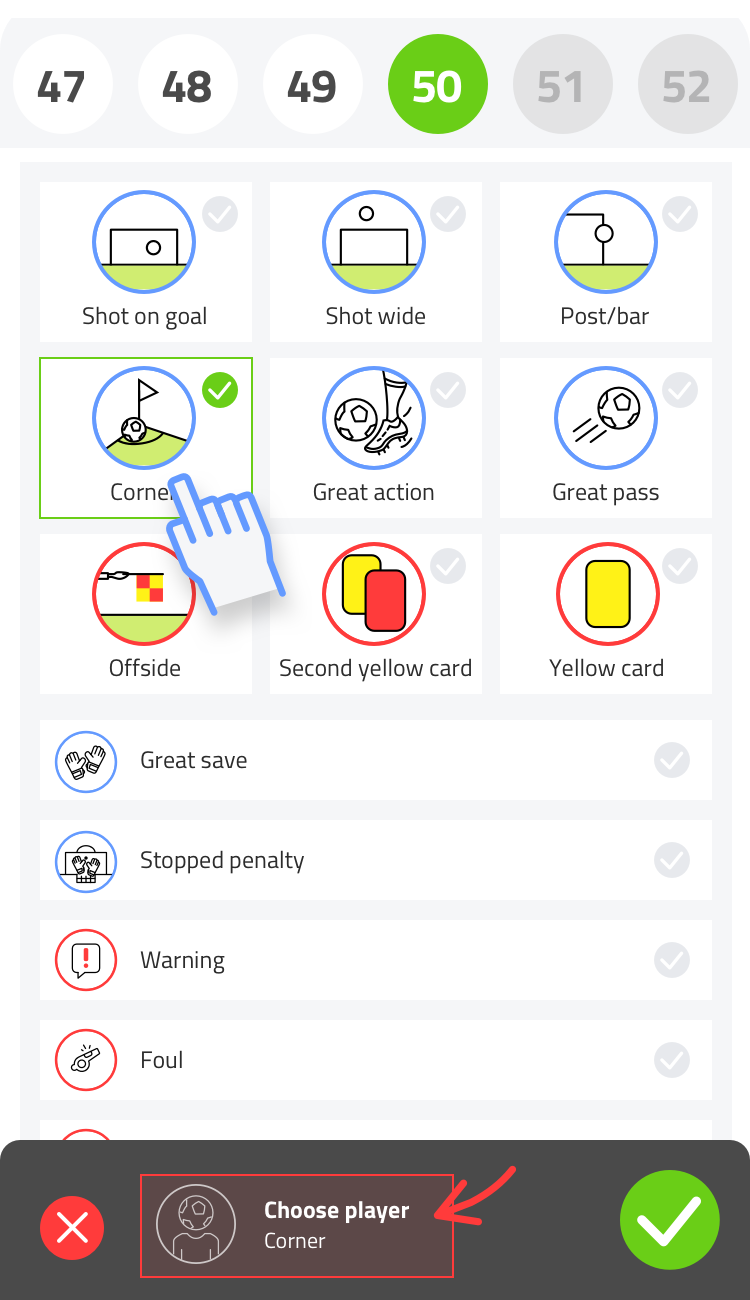Image resolution: width=750 pixels, height=1300 pixels.
Task: Select the Great save row
Action: [x=376, y=760]
